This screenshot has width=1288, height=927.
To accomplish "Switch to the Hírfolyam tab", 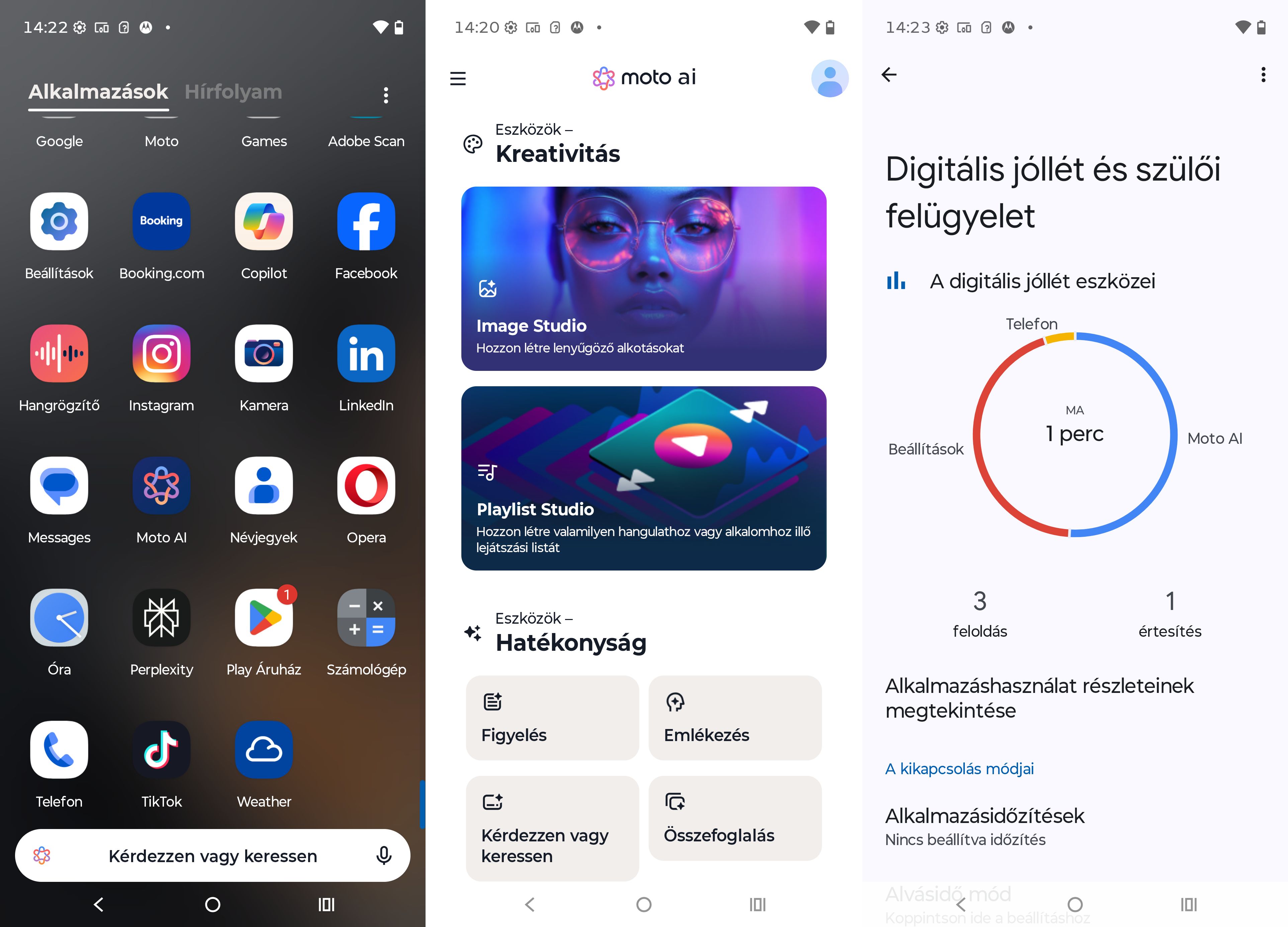I will (233, 91).
